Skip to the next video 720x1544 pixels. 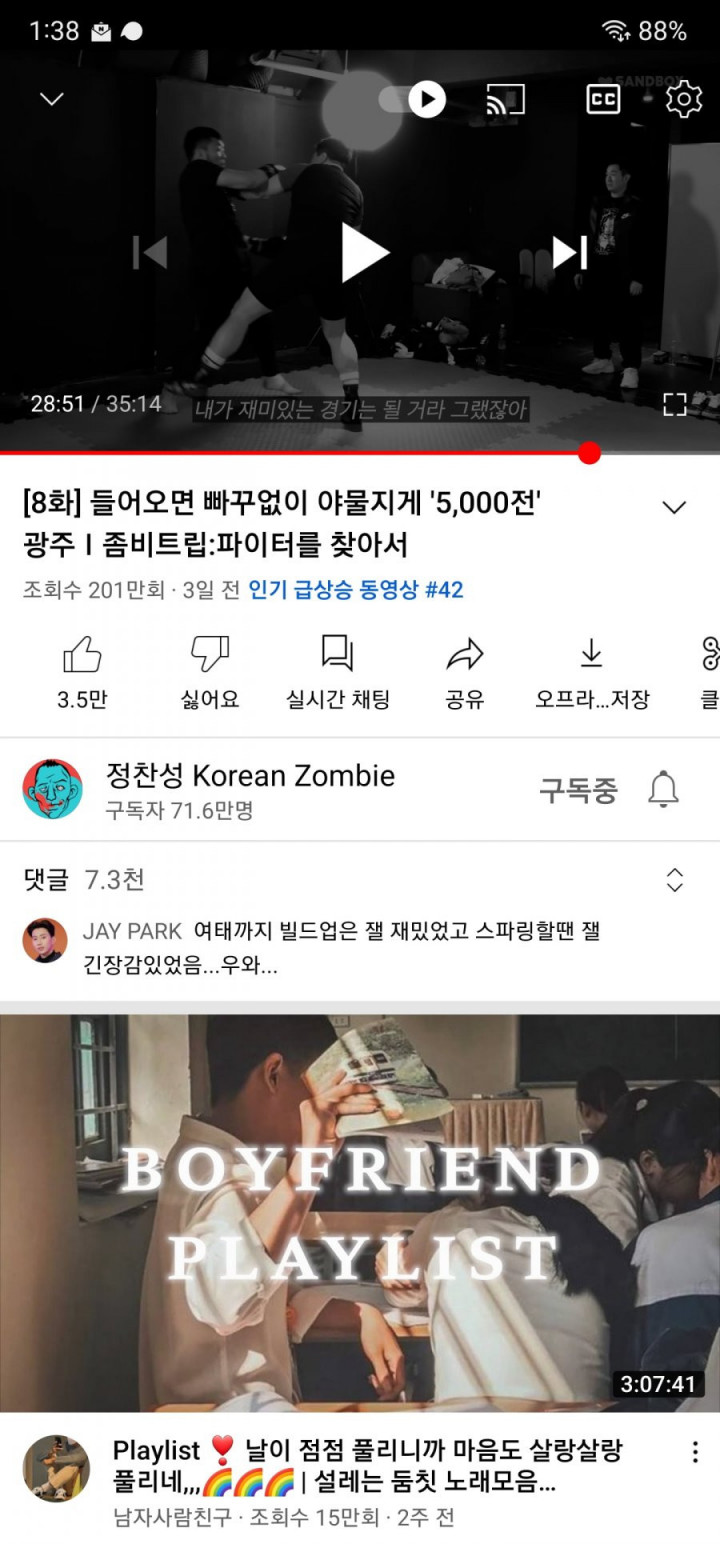tap(570, 252)
